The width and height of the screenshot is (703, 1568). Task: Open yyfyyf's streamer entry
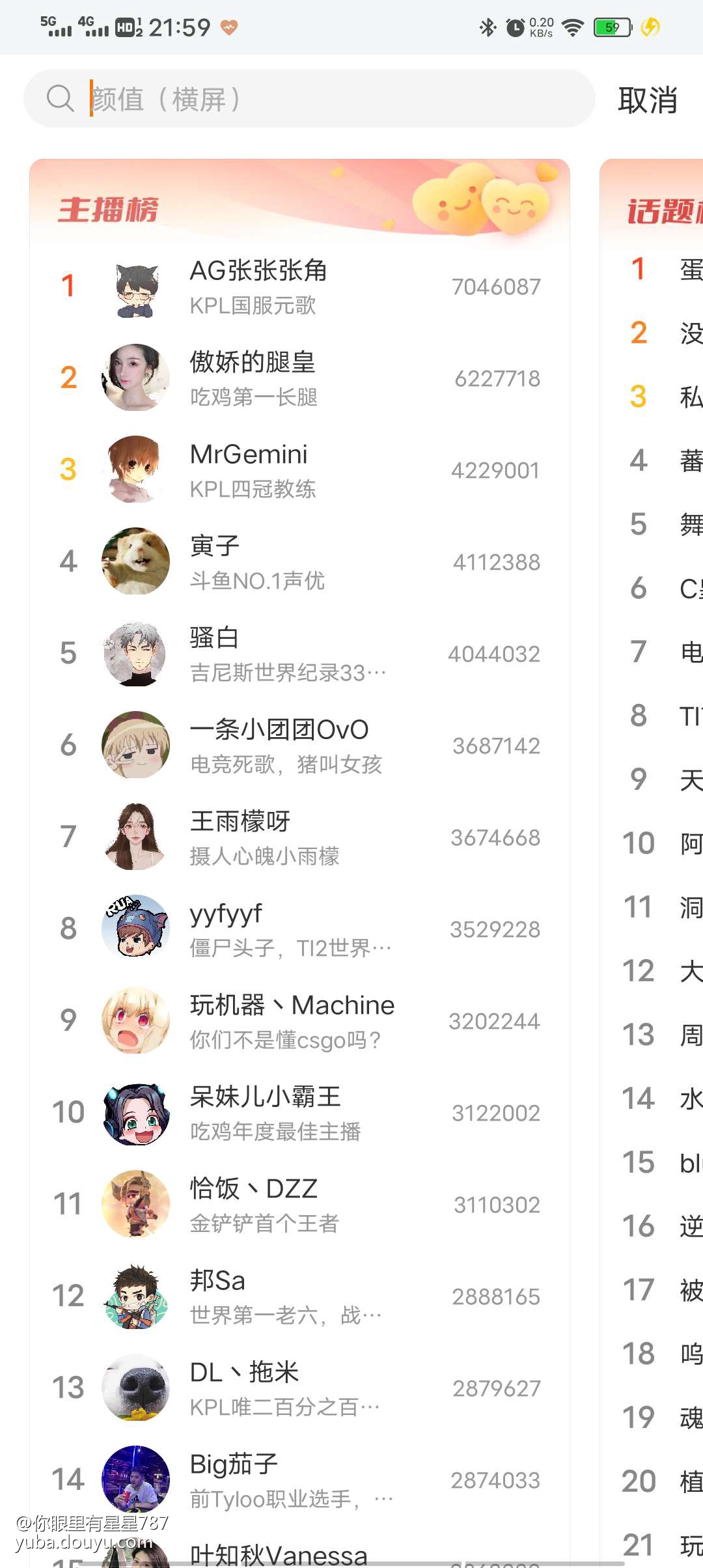[x=299, y=929]
